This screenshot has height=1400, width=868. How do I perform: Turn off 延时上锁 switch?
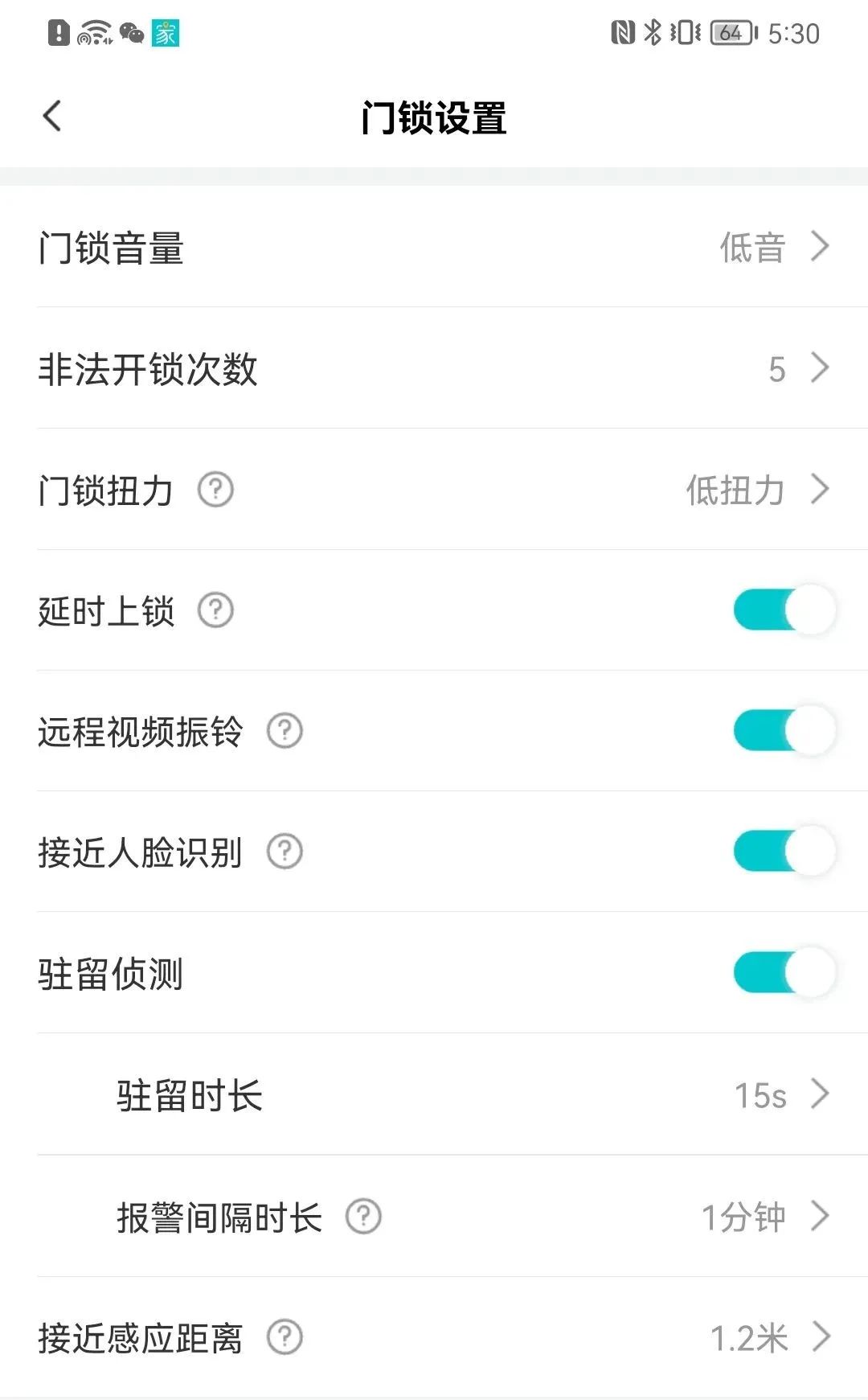[x=784, y=610]
